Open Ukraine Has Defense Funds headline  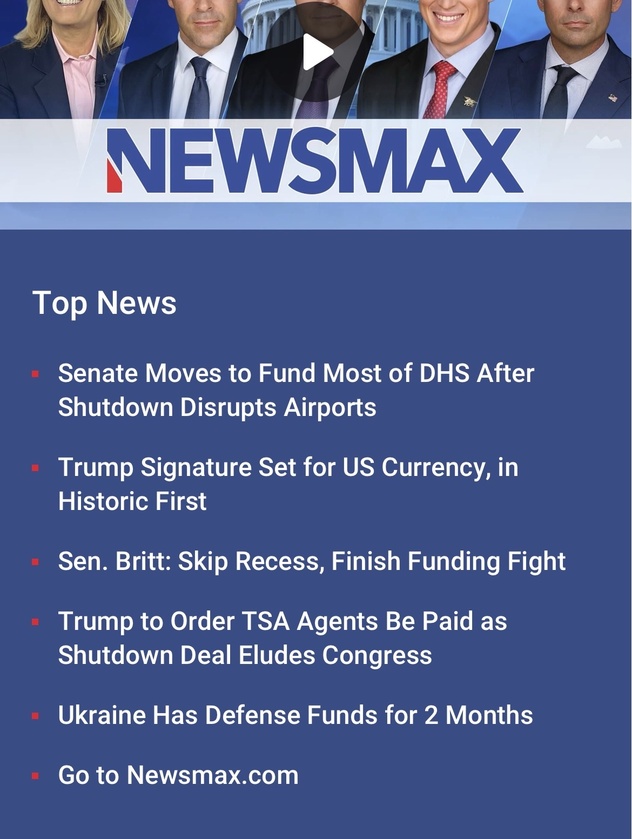pos(295,716)
